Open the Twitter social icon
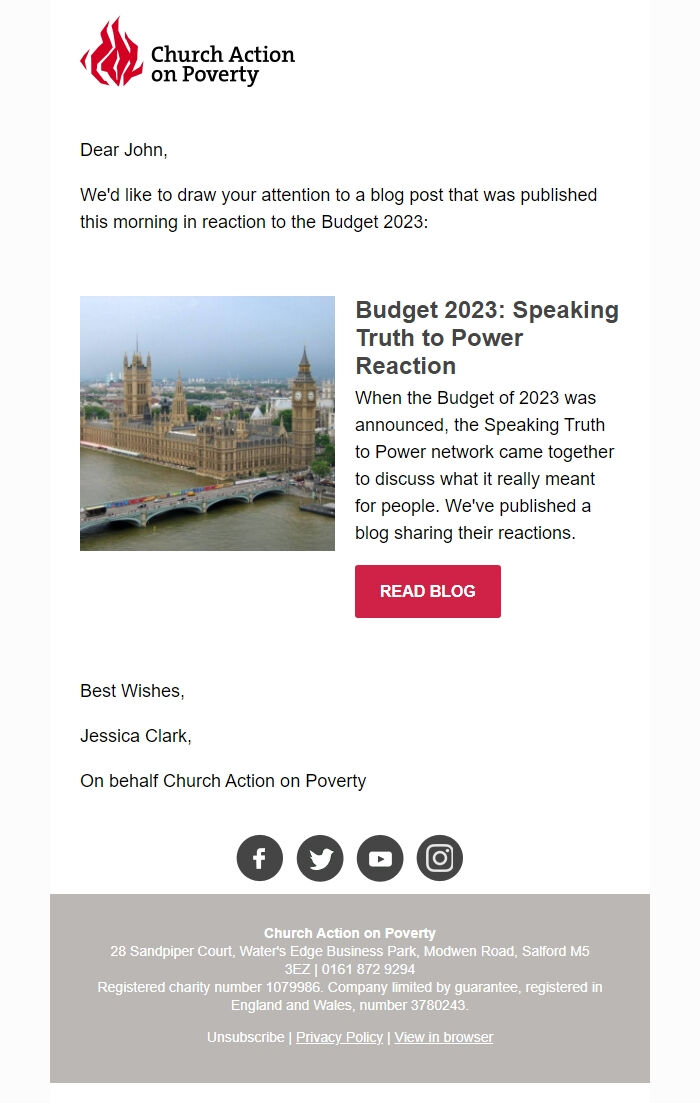This screenshot has width=700, height=1103. click(320, 858)
